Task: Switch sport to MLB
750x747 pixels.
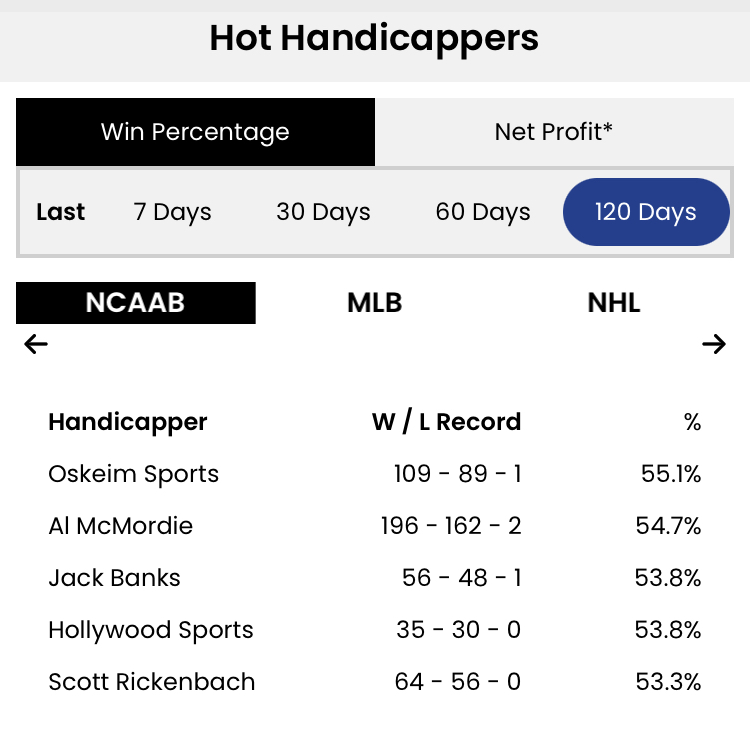Action: (x=375, y=303)
